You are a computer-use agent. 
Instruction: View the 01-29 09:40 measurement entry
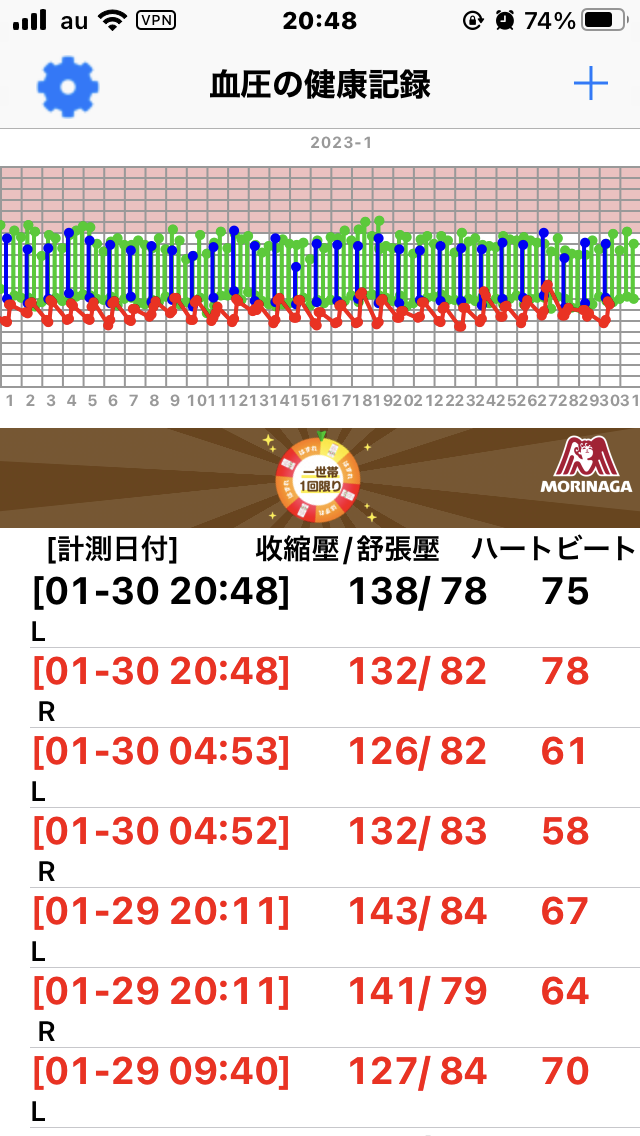tap(320, 1087)
